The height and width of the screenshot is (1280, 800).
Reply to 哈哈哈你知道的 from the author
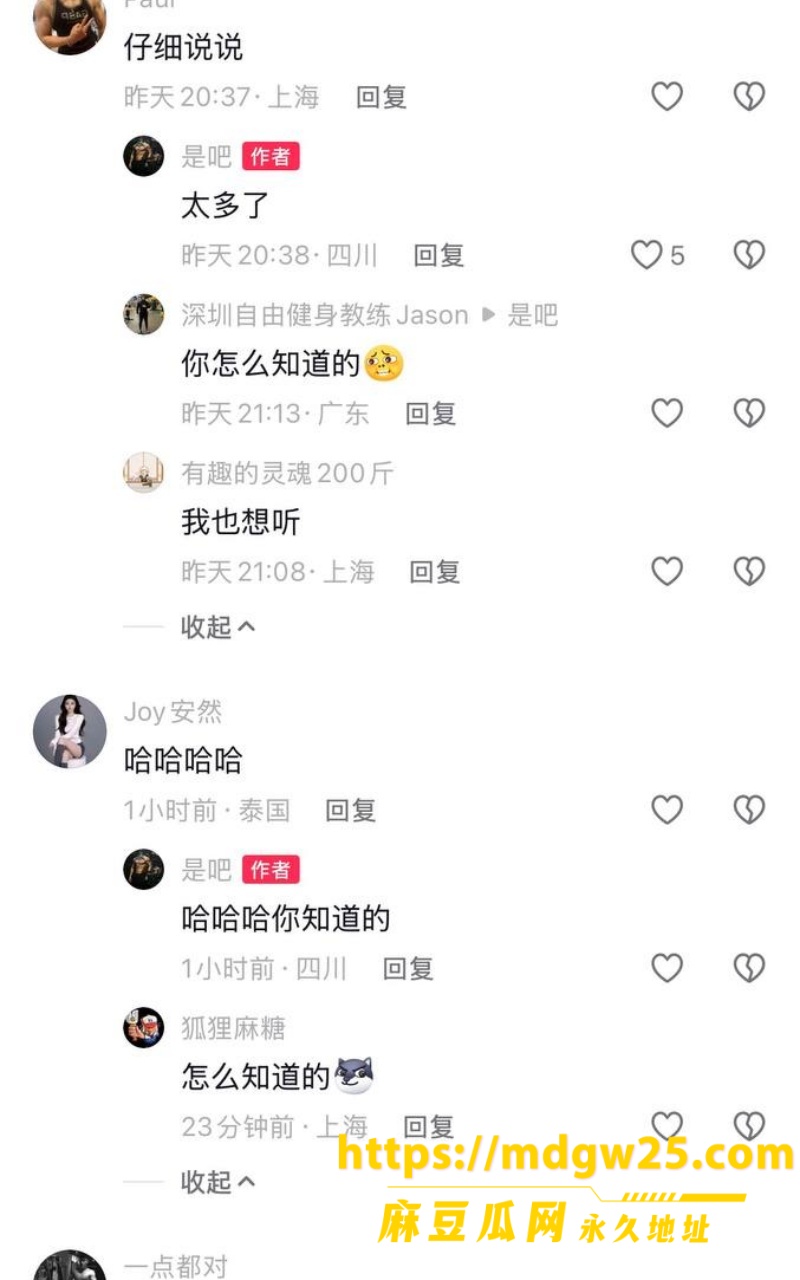click(408, 968)
